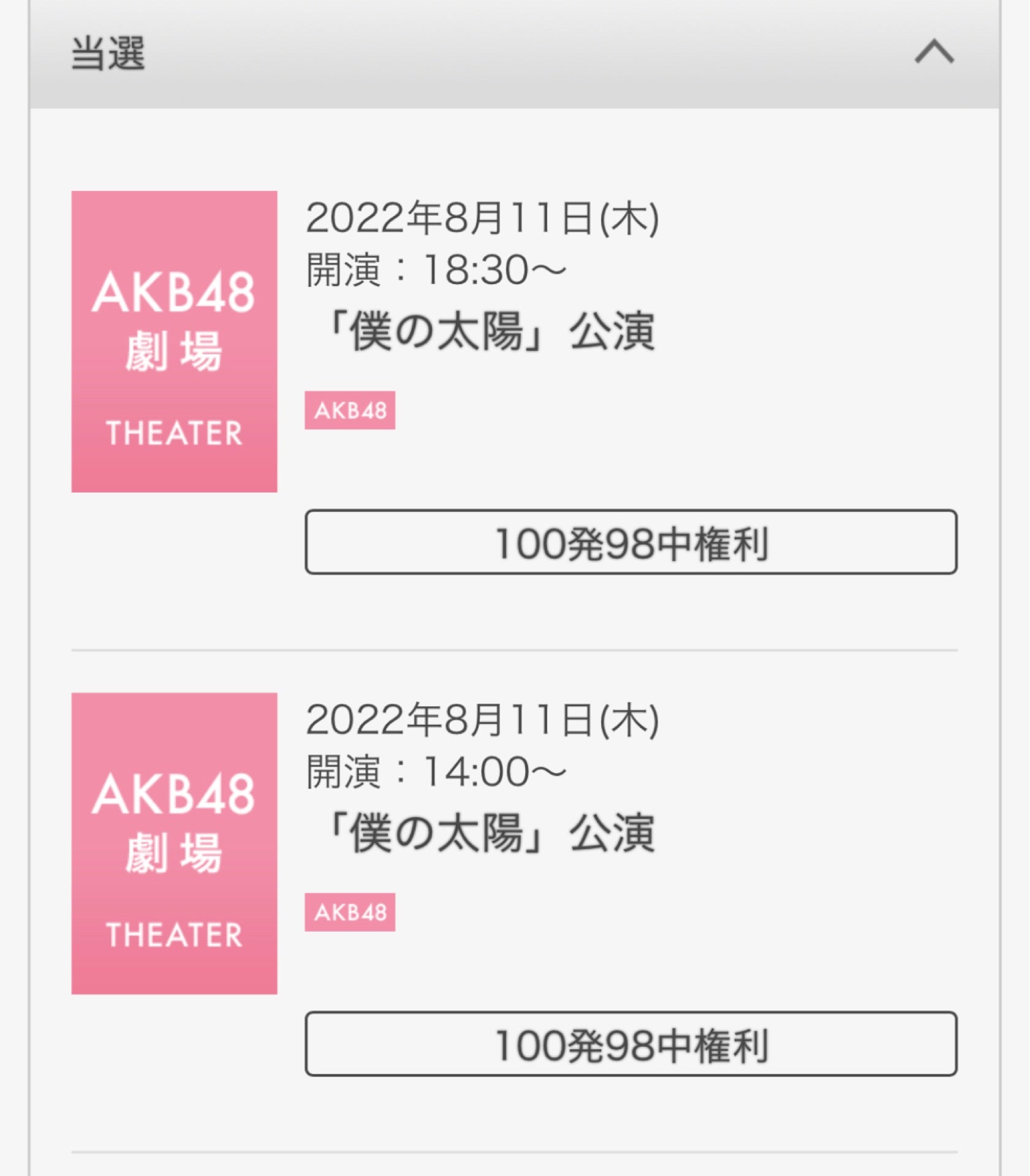Open the 18:30 僕の太陽 show thumbnail
Image resolution: width=1030 pixels, height=1176 pixels.
174,341
